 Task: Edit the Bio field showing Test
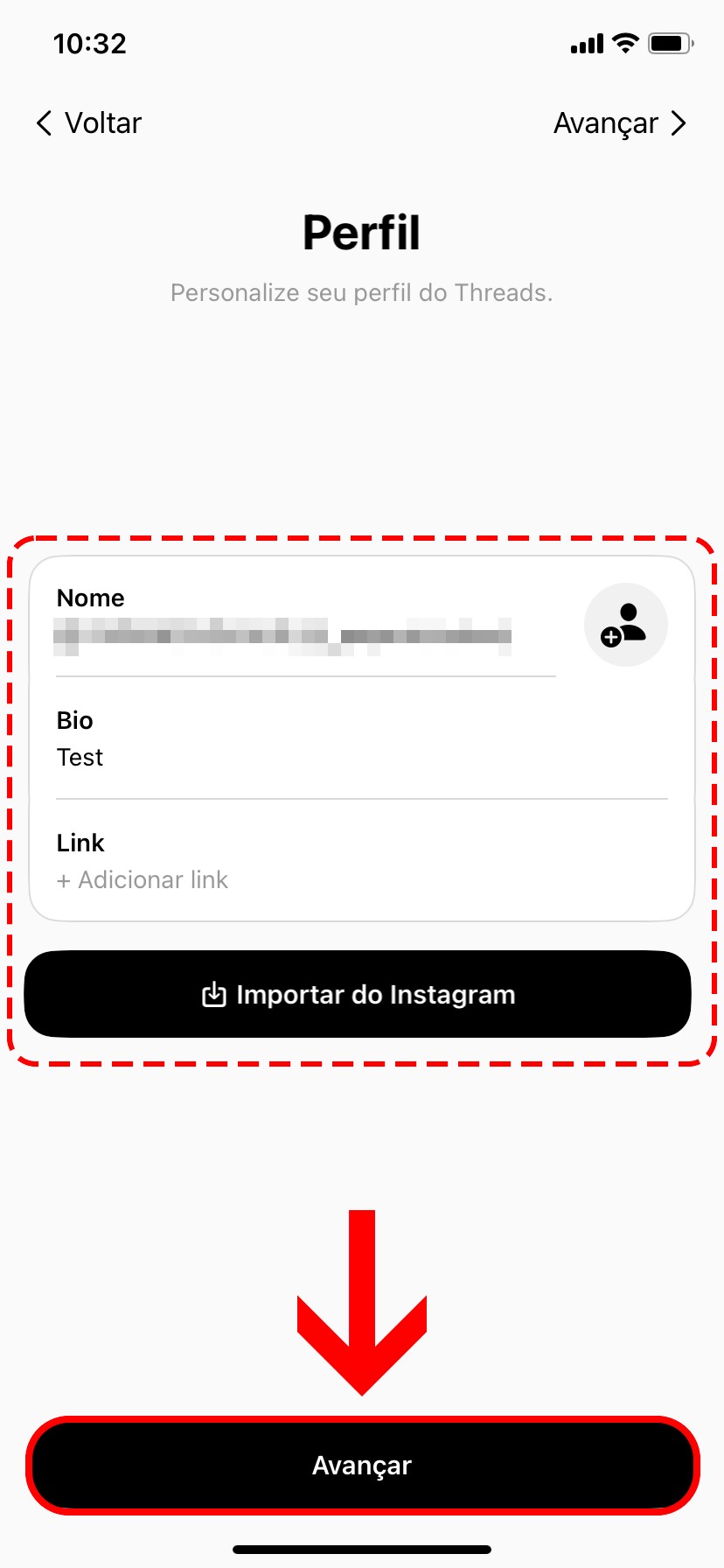362,739
